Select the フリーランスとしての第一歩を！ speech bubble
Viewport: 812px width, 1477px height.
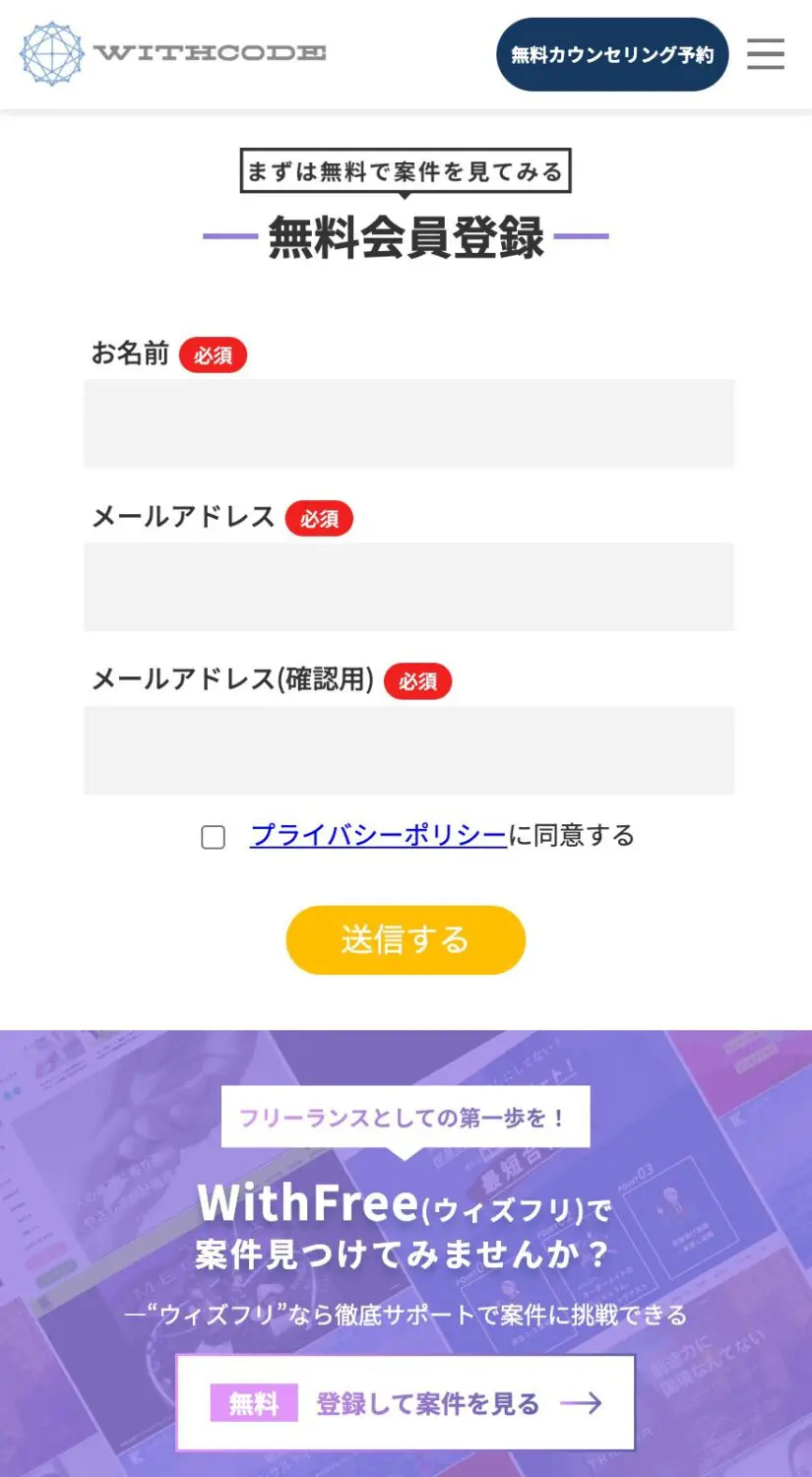pyautogui.click(x=406, y=1115)
